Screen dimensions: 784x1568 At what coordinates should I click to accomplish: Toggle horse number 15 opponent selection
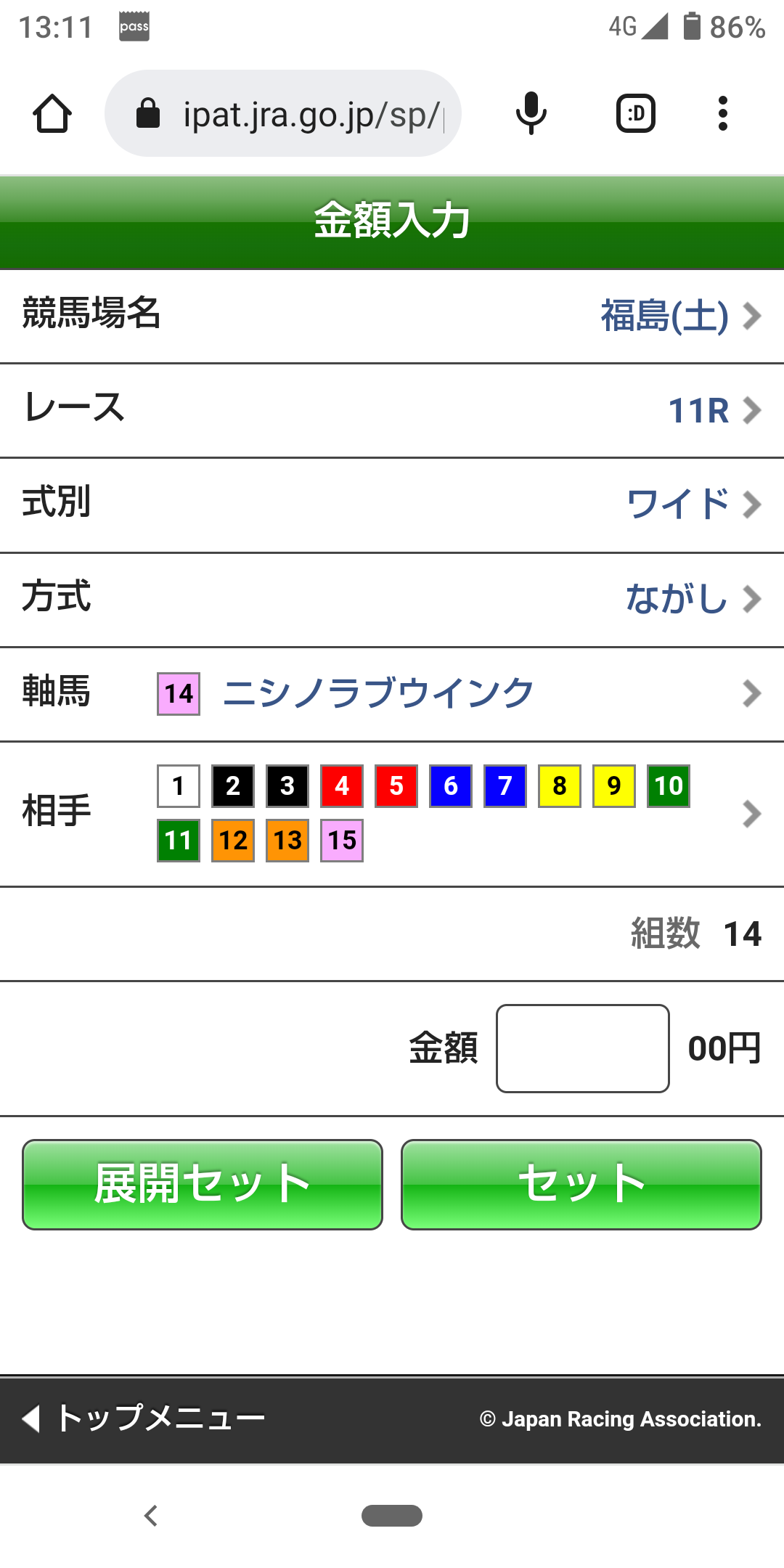coord(341,840)
